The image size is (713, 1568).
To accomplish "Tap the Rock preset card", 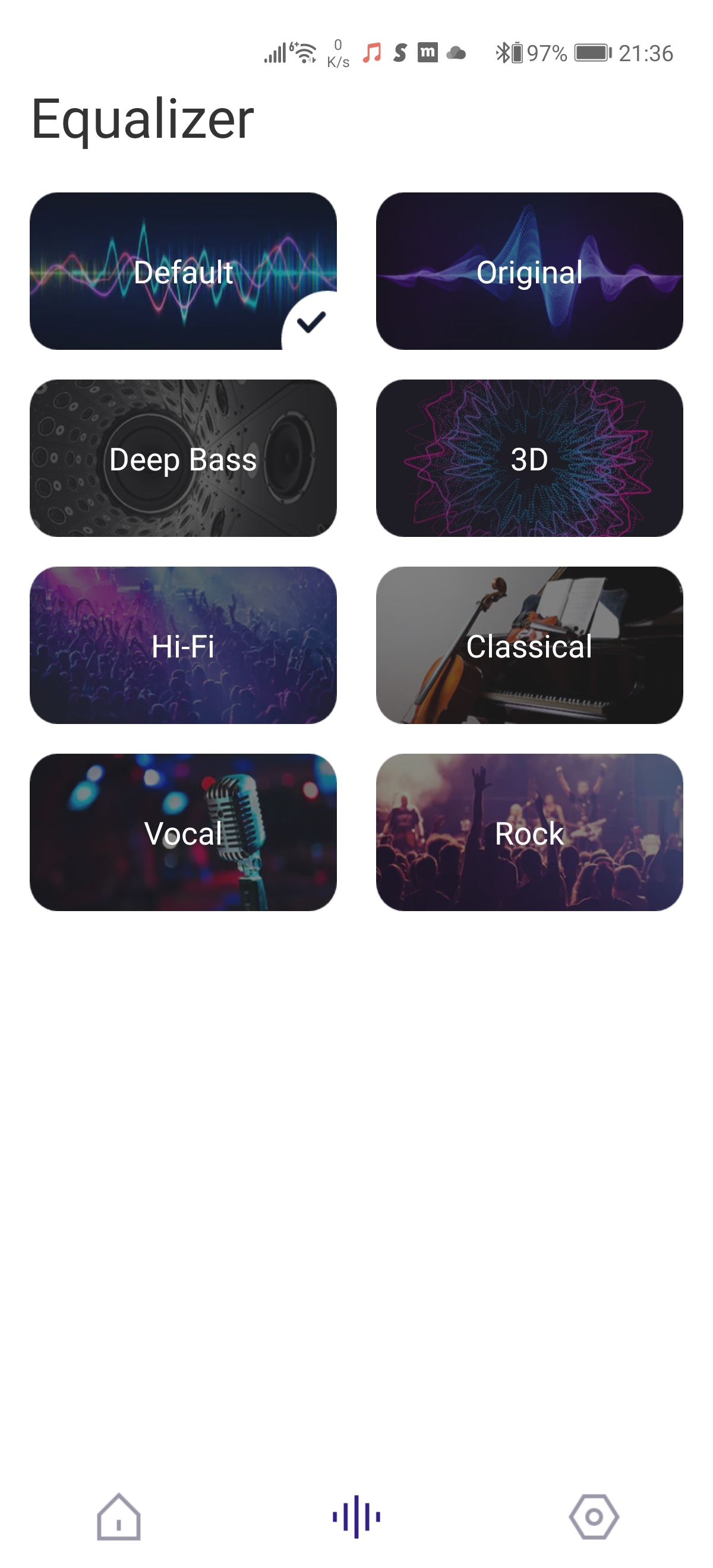I will [x=529, y=832].
